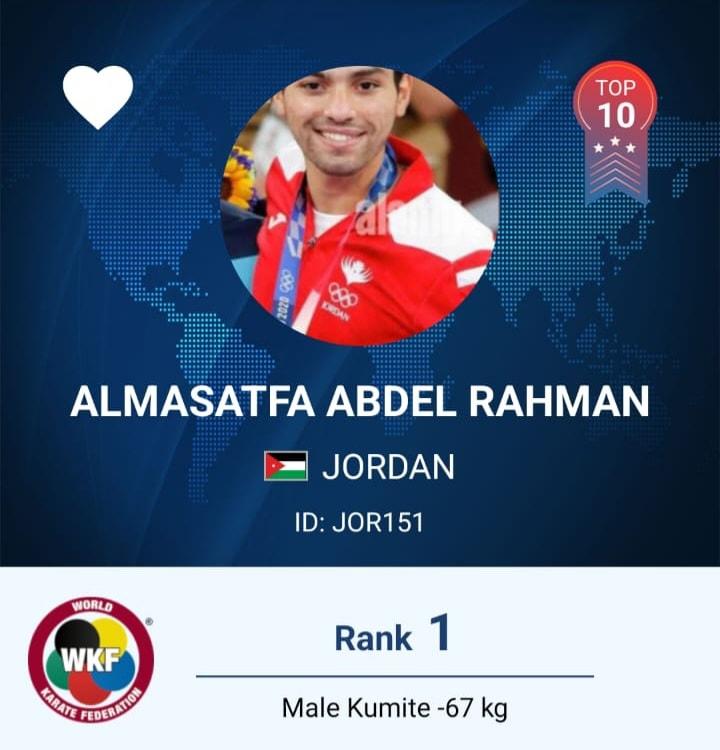Viewport: 720px width, 750px height.
Task: Open Almasatfa Abdel Rahman's profile photo
Action: click(x=359, y=206)
